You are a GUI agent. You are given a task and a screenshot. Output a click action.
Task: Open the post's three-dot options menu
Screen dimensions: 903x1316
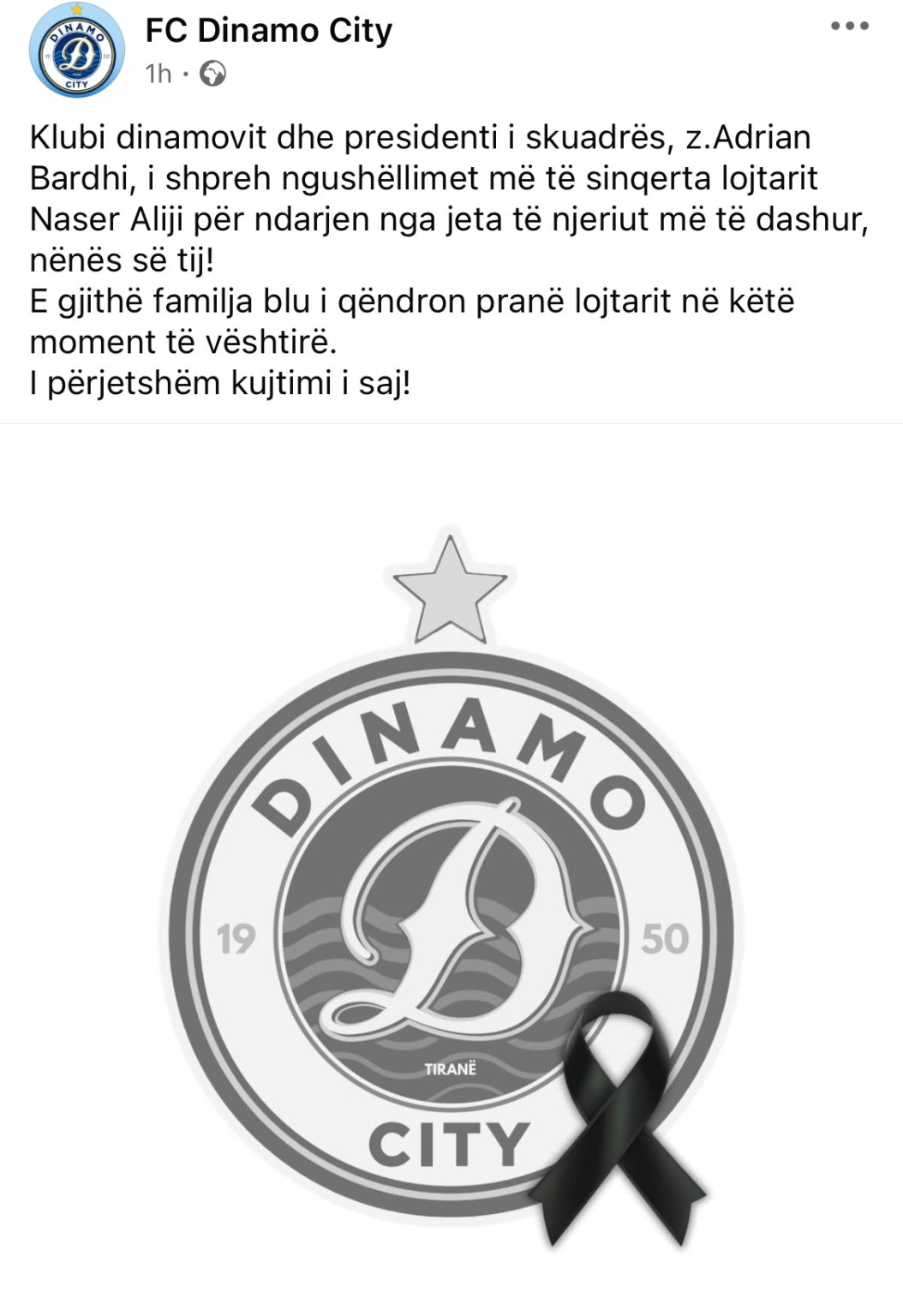tap(850, 27)
